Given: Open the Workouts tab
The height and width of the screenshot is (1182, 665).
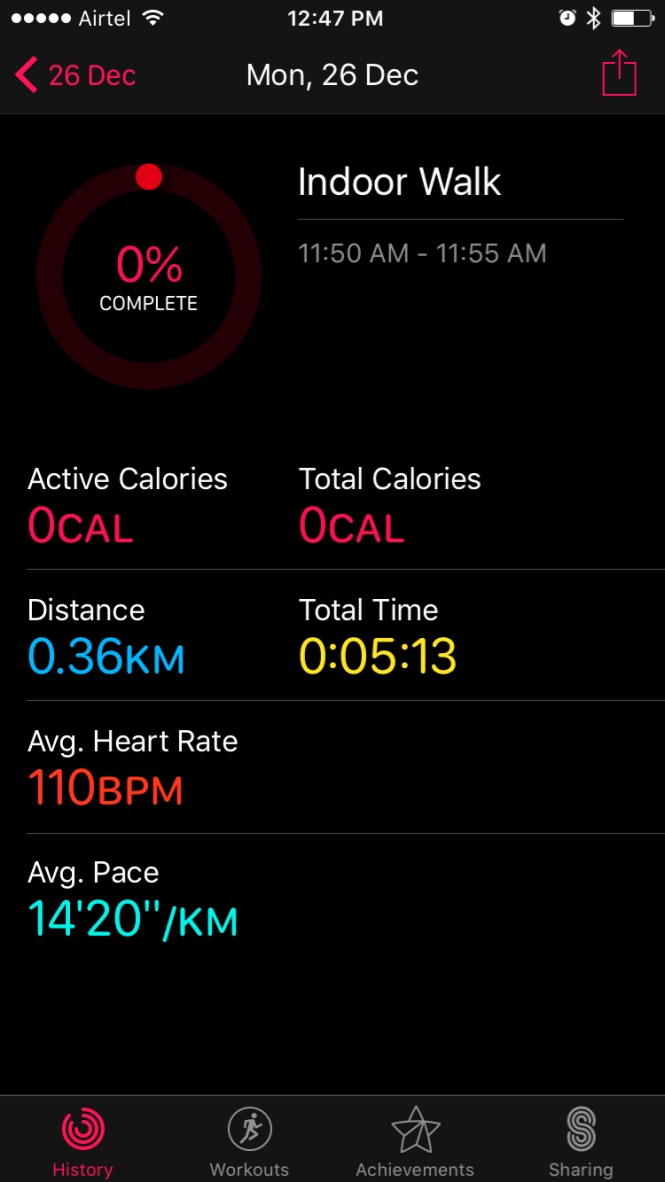Looking at the screenshot, I should click(x=249, y=1141).
